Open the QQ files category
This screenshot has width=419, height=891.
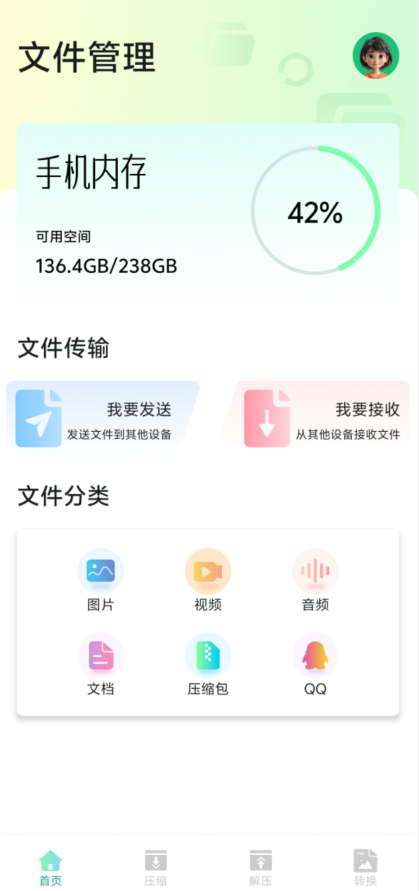pyautogui.click(x=316, y=664)
